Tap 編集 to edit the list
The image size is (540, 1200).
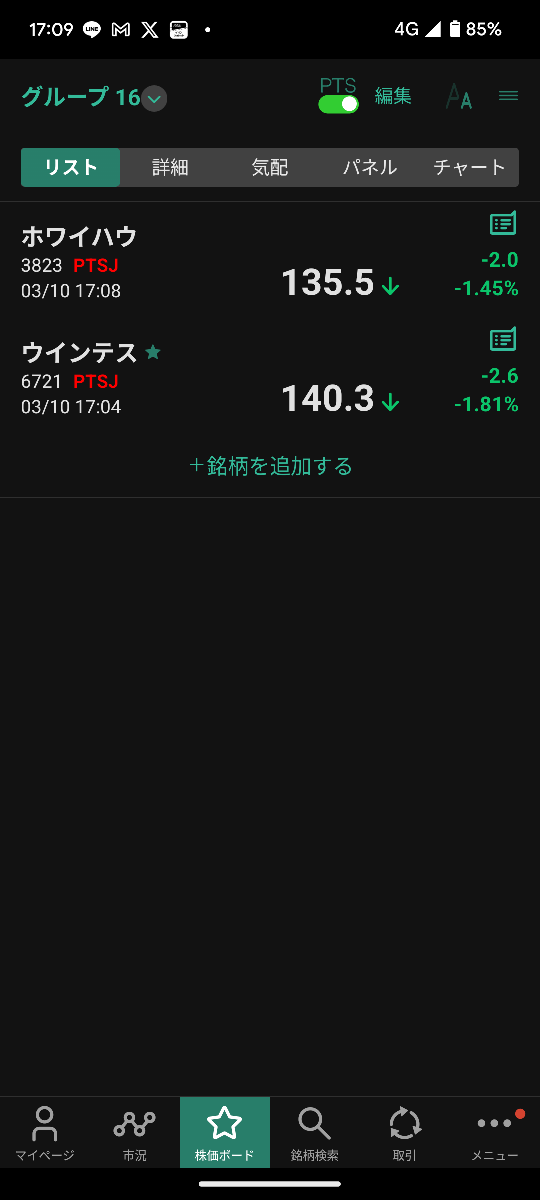(x=393, y=96)
